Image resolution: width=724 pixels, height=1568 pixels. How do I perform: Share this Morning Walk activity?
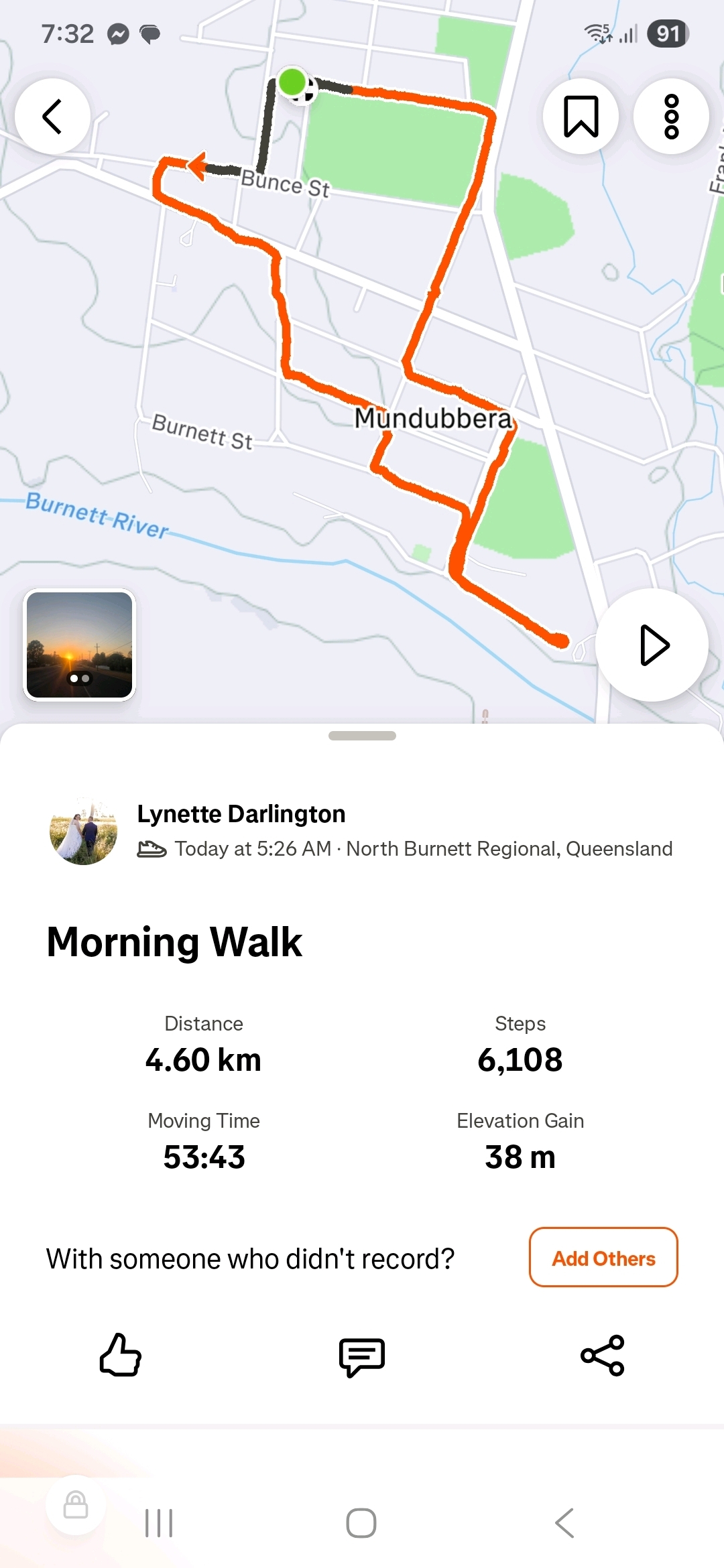(x=602, y=1355)
